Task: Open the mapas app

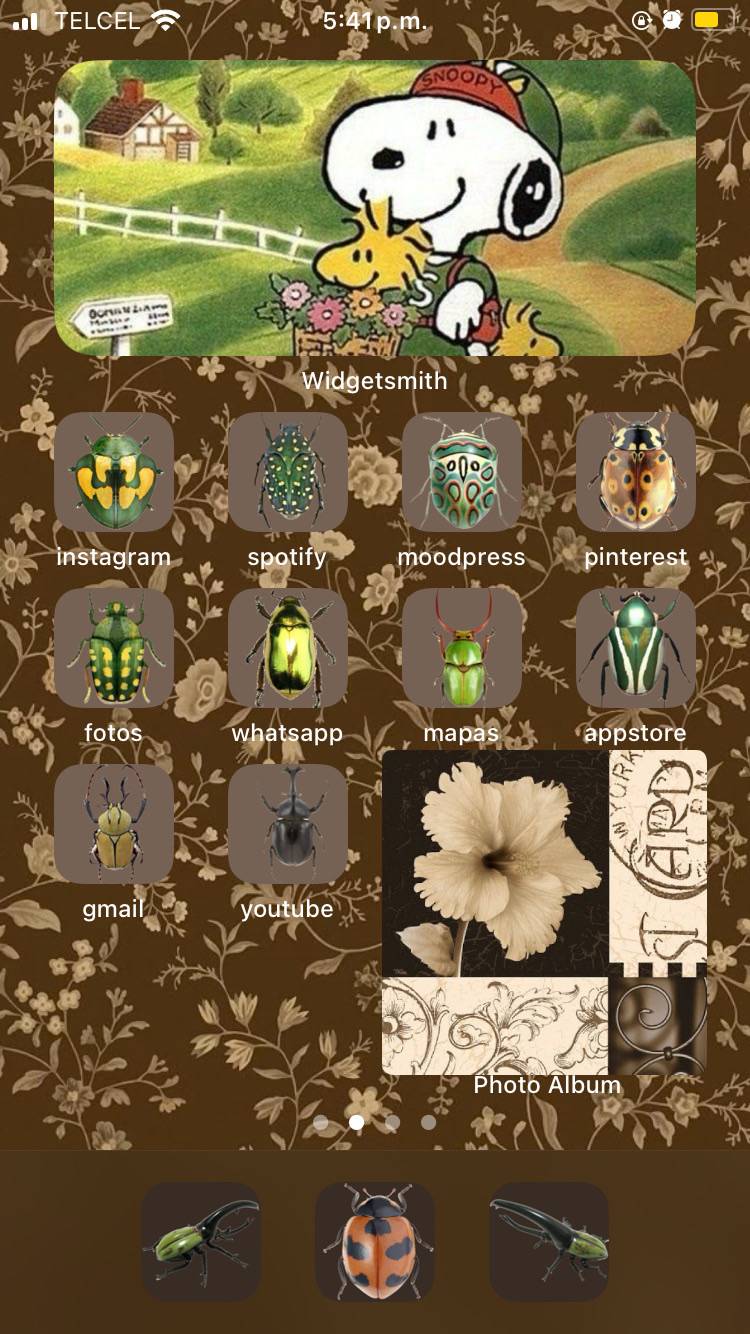Action: tap(462, 648)
